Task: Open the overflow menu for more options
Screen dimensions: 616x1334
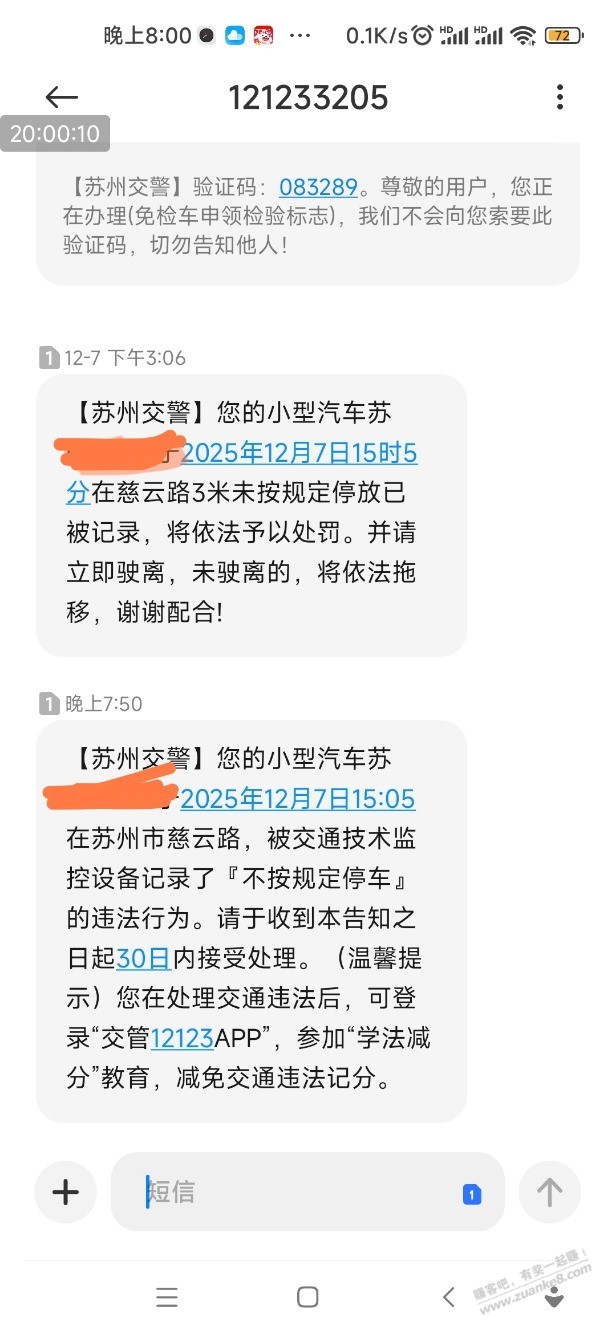Action: [559, 97]
